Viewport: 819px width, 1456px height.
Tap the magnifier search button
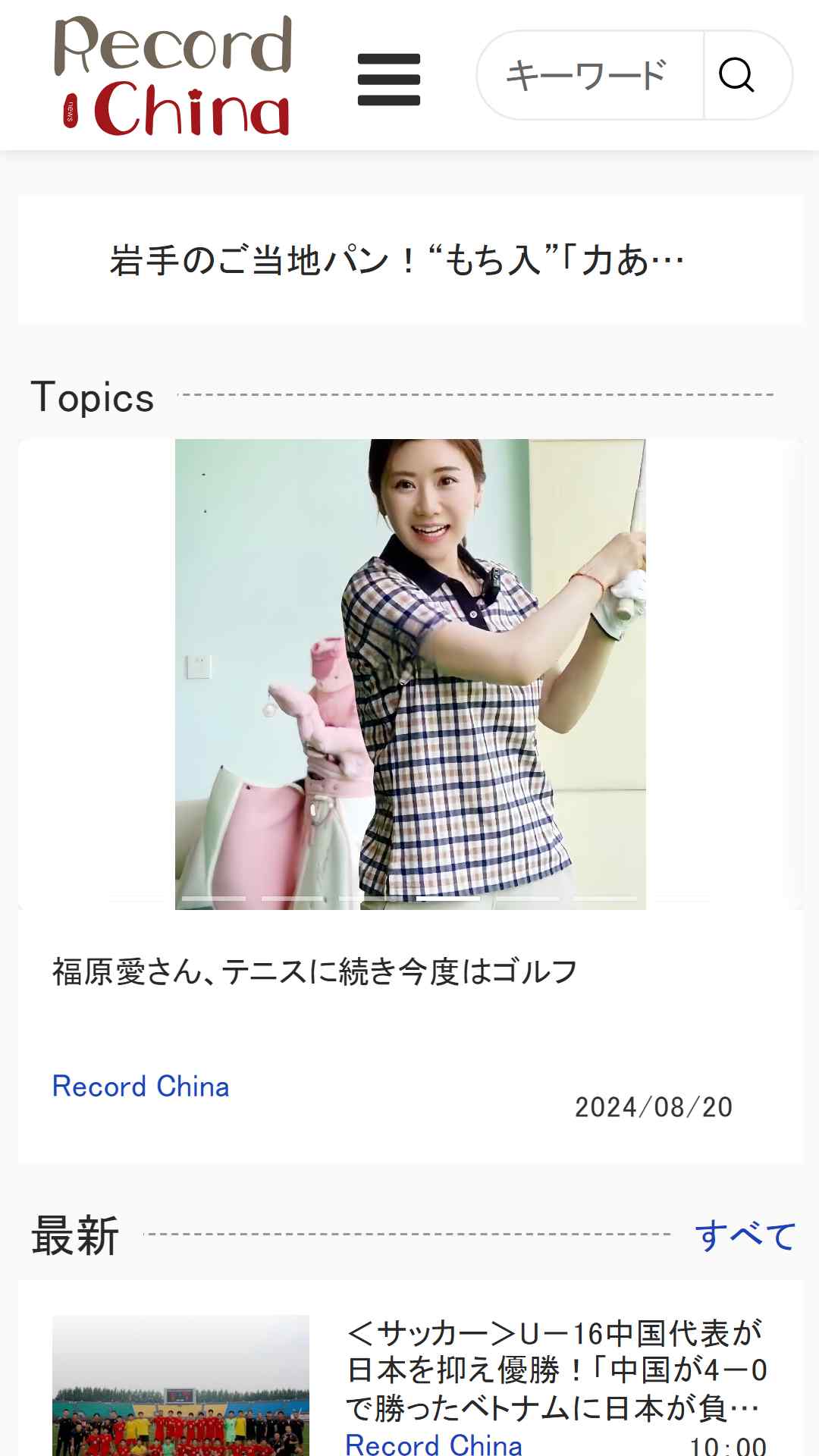pyautogui.click(x=736, y=75)
